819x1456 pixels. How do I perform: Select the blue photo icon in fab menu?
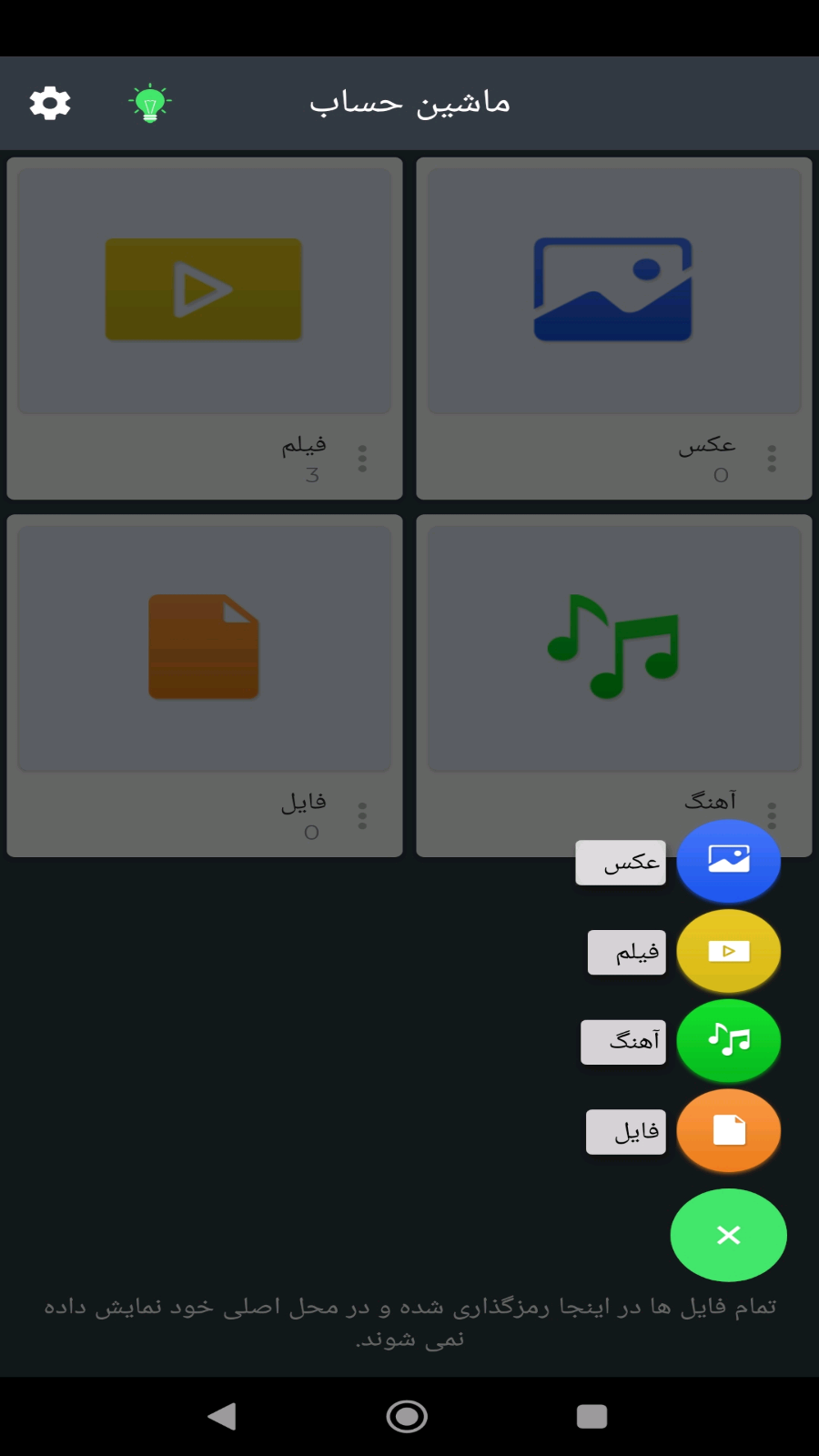tap(728, 860)
